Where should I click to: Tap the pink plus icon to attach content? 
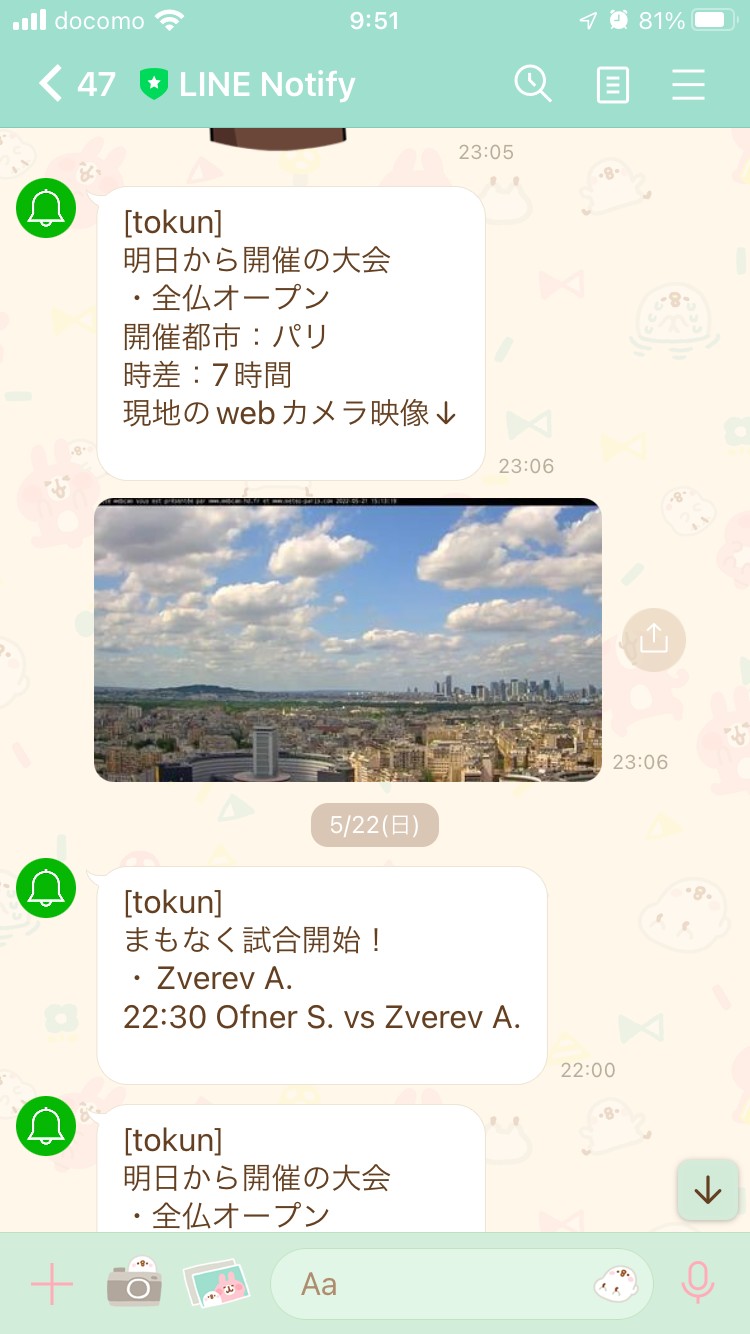tap(50, 1283)
